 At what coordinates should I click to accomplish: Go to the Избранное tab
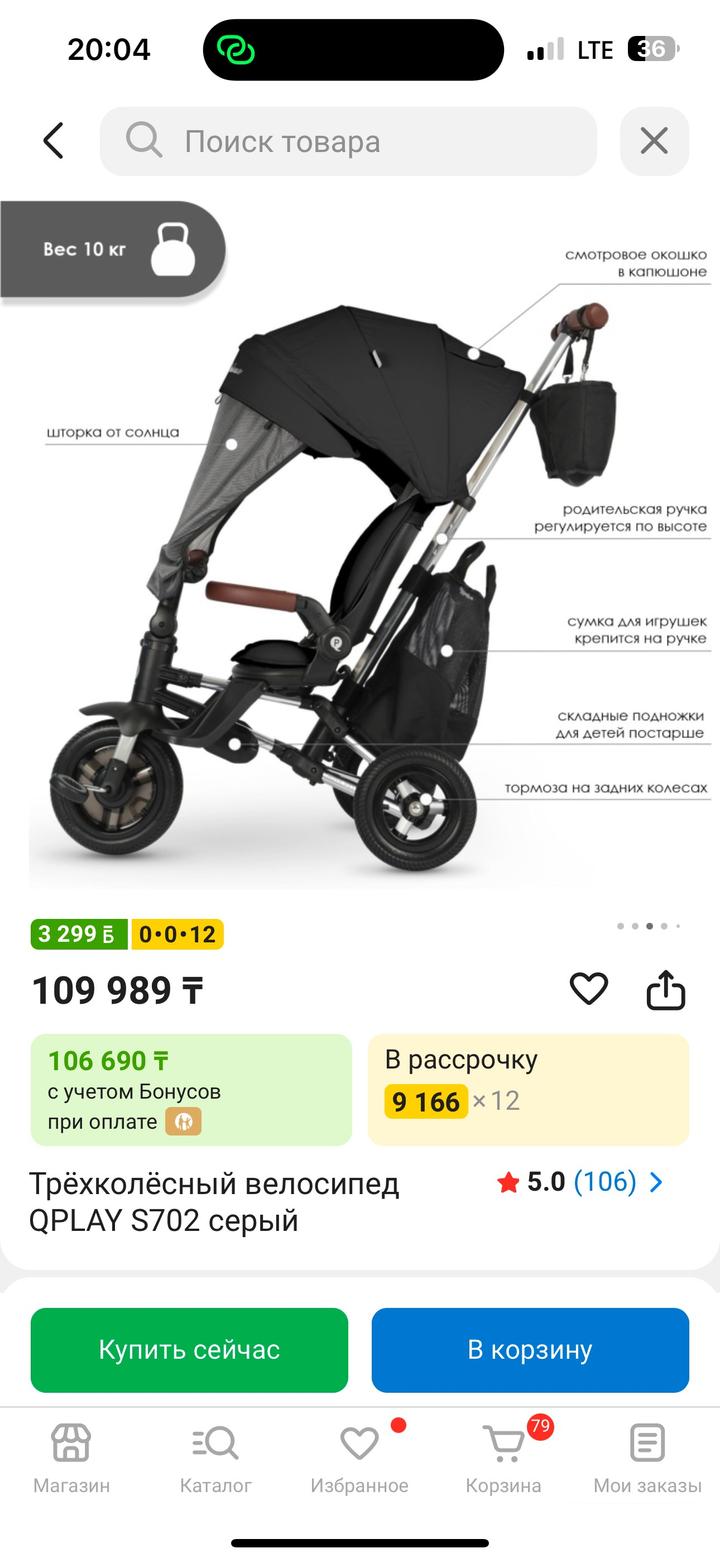coord(359,1459)
